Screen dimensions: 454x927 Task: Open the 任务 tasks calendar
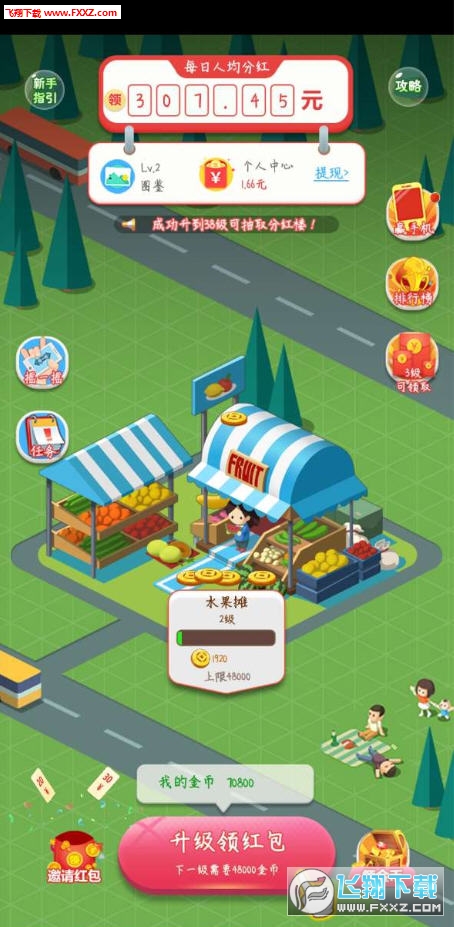(x=42, y=437)
